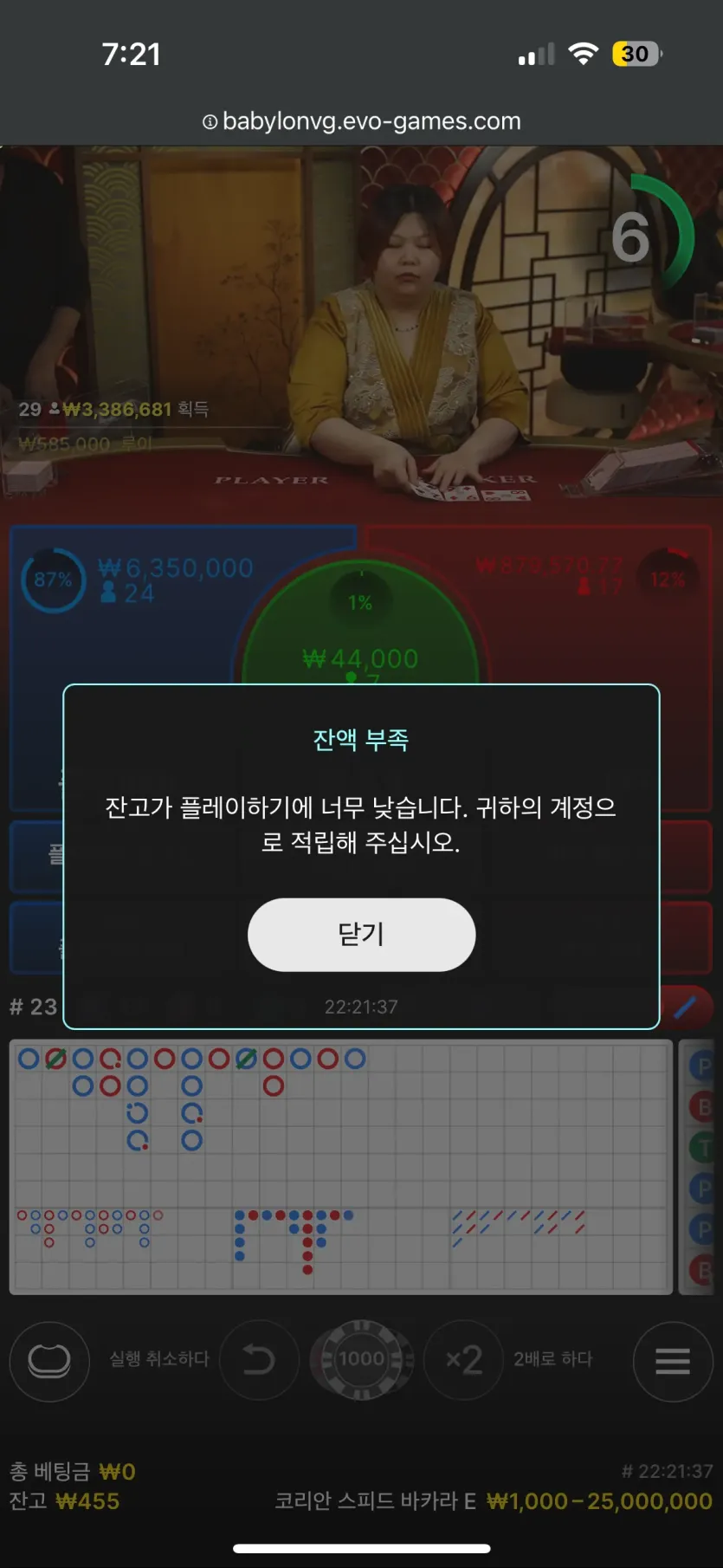723x1568 pixels.
Task: Open the chat bubble icon
Action: pyautogui.click(x=49, y=1361)
